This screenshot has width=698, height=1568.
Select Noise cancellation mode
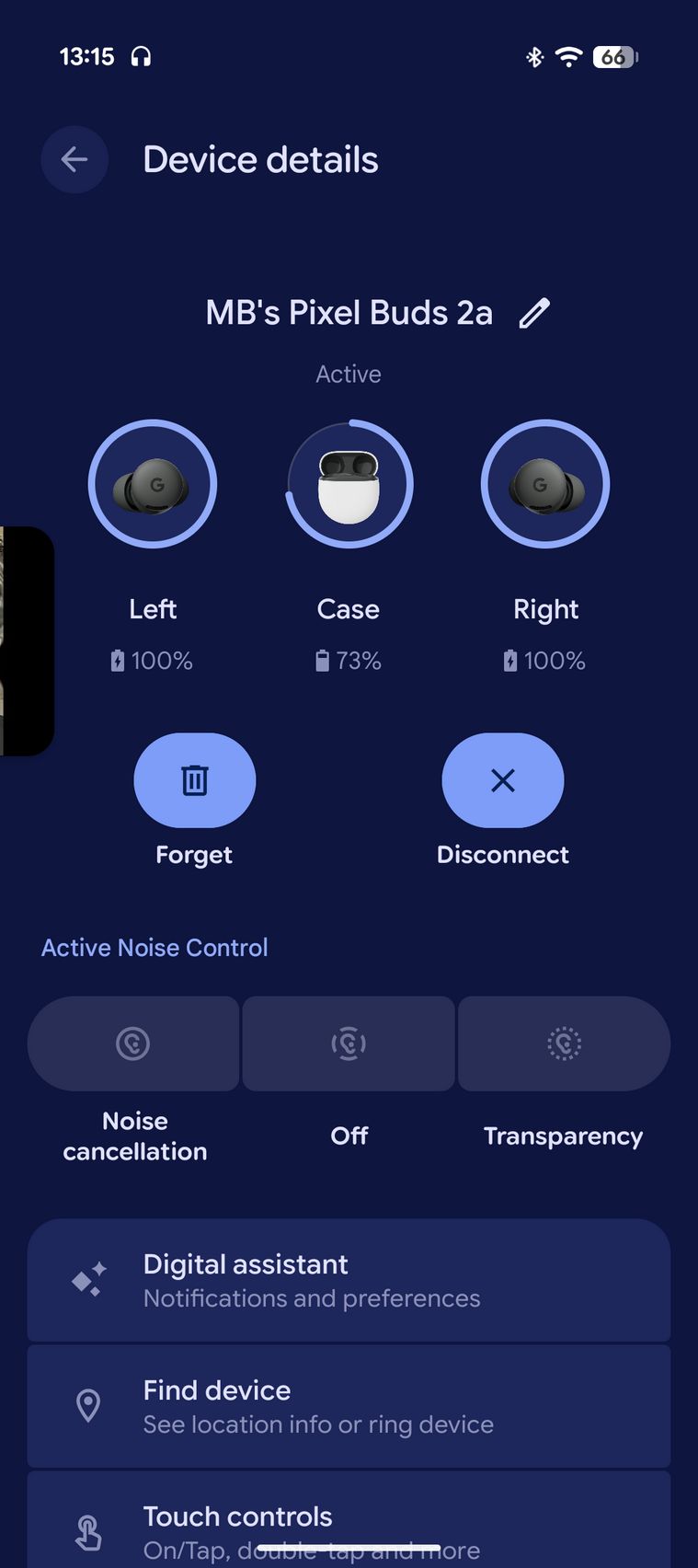pyautogui.click(x=133, y=1043)
